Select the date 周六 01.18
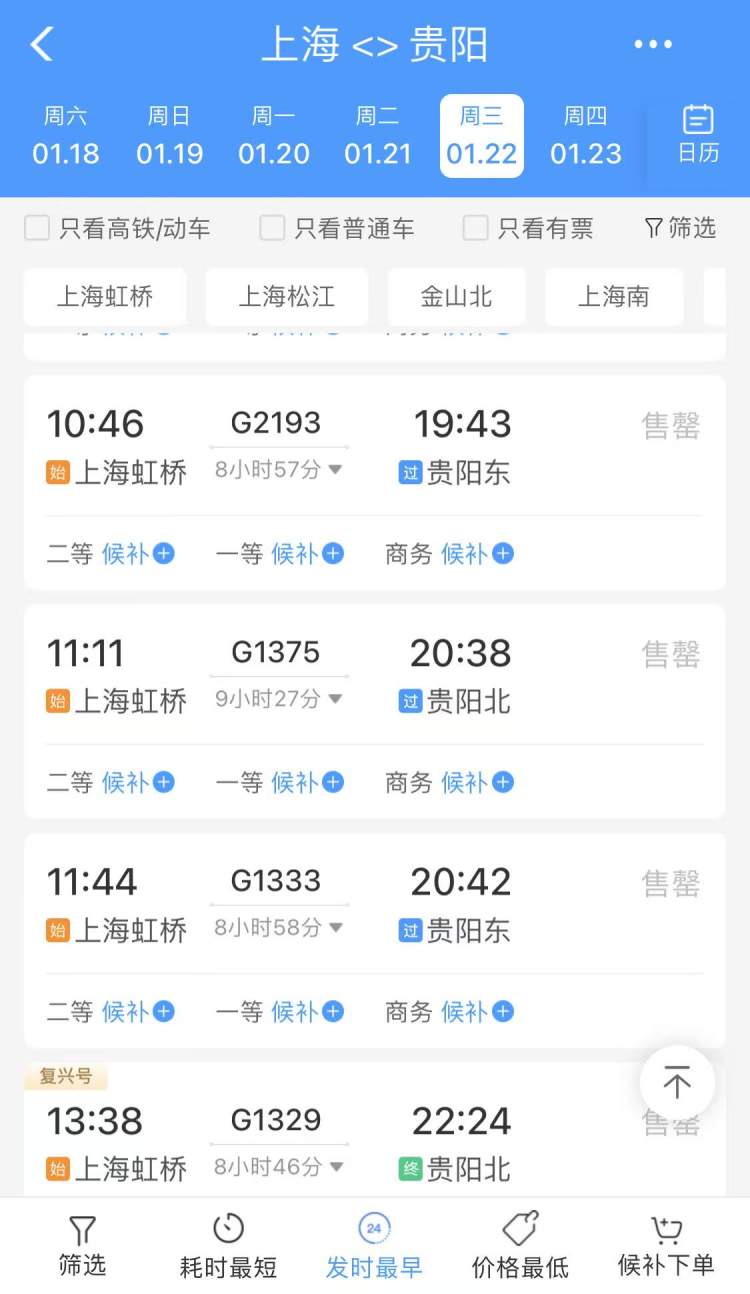 pyautogui.click(x=66, y=136)
